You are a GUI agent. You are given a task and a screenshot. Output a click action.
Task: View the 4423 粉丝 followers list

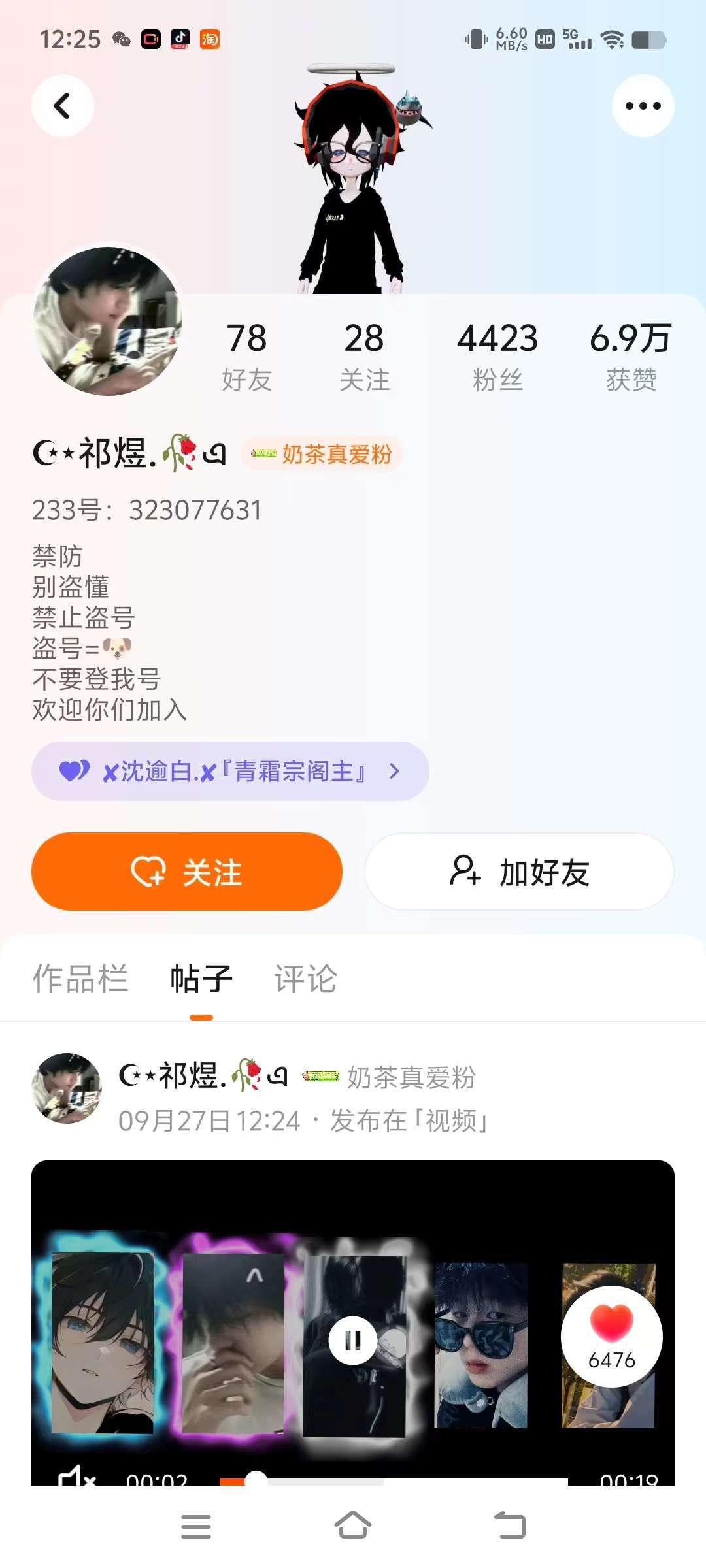tap(497, 356)
